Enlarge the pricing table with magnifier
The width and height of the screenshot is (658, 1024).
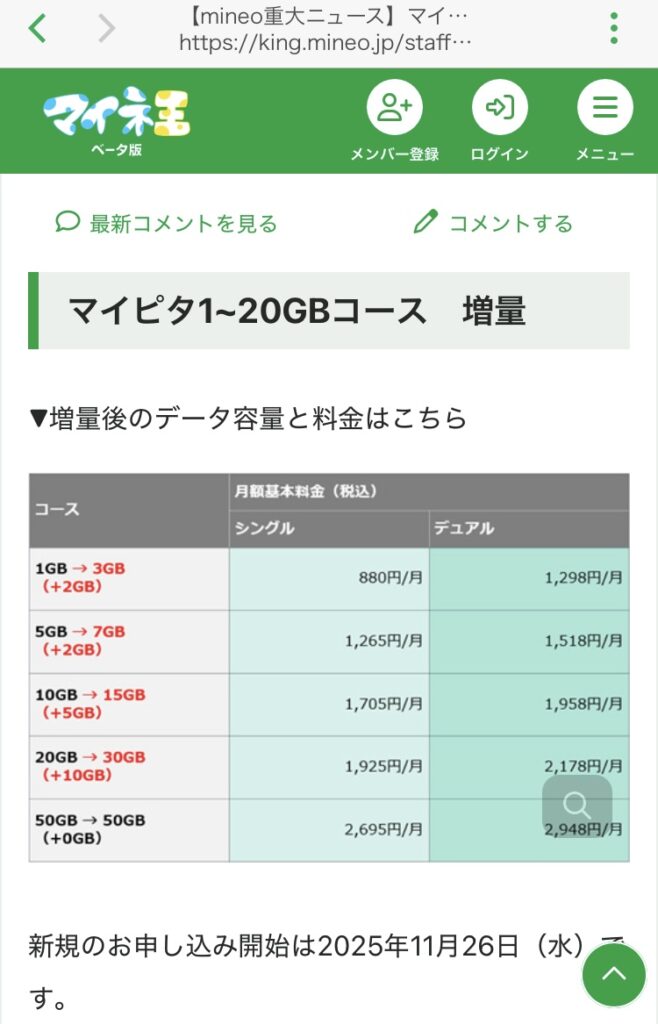tap(577, 806)
